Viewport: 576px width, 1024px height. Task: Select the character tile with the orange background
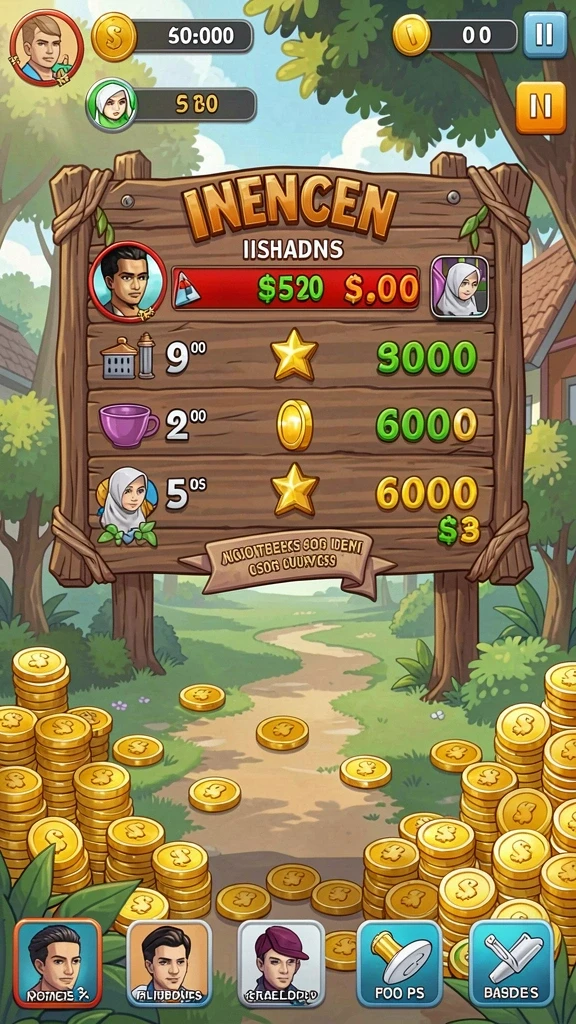169,963
